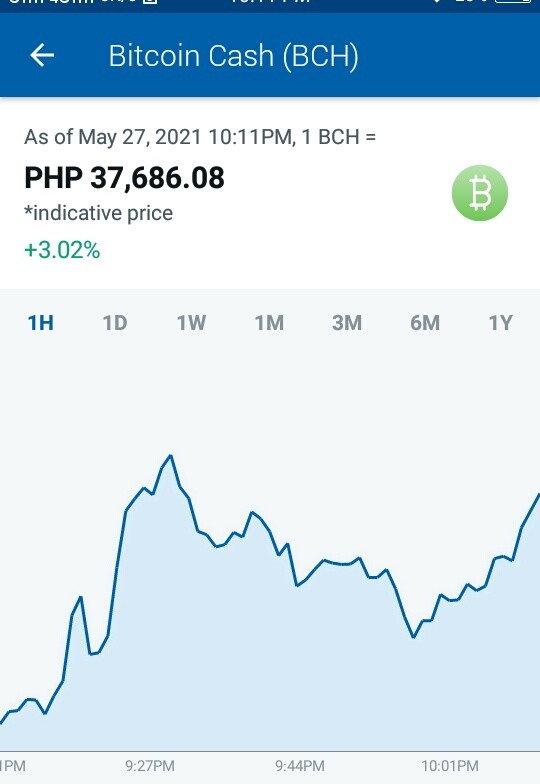Viewport: 540px width, 784px height.
Task: Go back using the arrow
Action: coord(42,54)
